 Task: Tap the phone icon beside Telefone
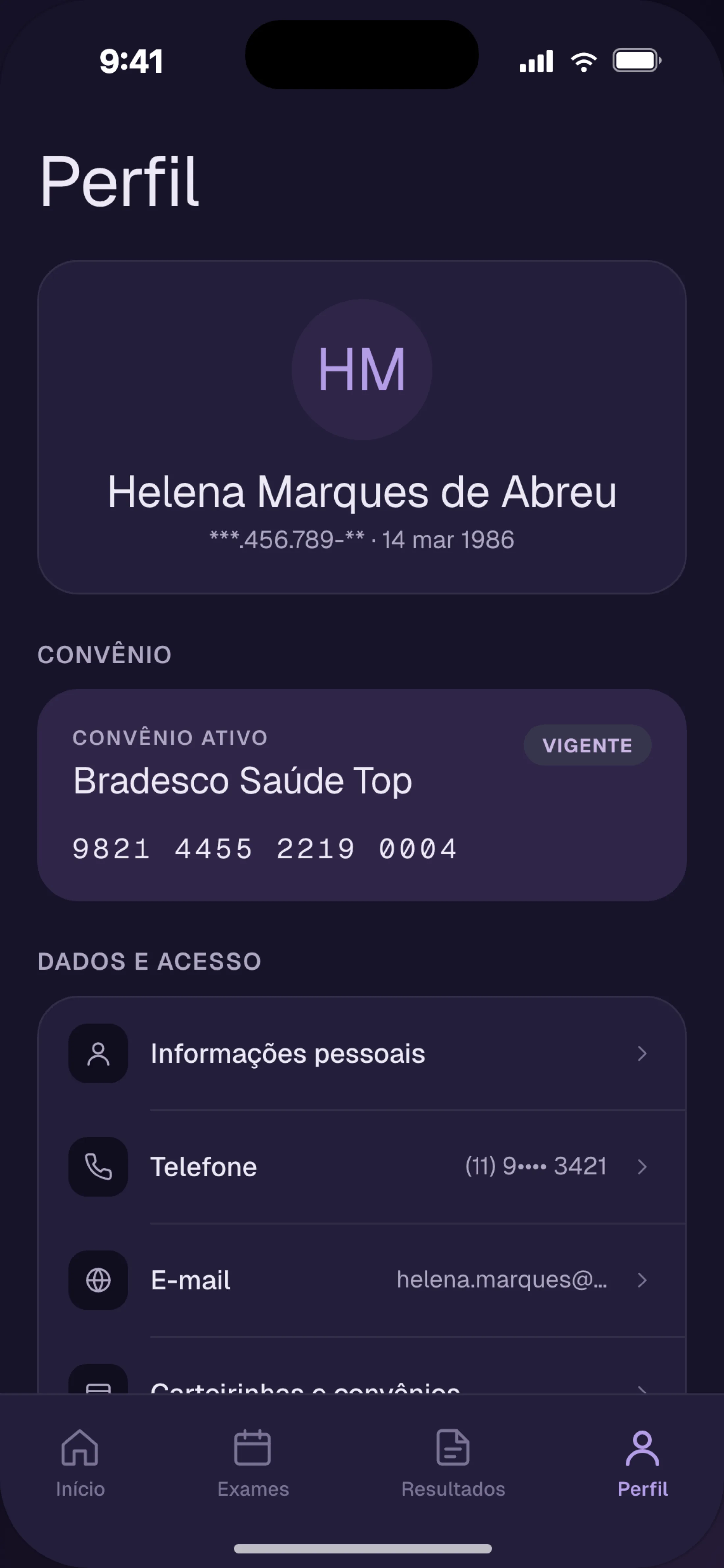[98, 1167]
